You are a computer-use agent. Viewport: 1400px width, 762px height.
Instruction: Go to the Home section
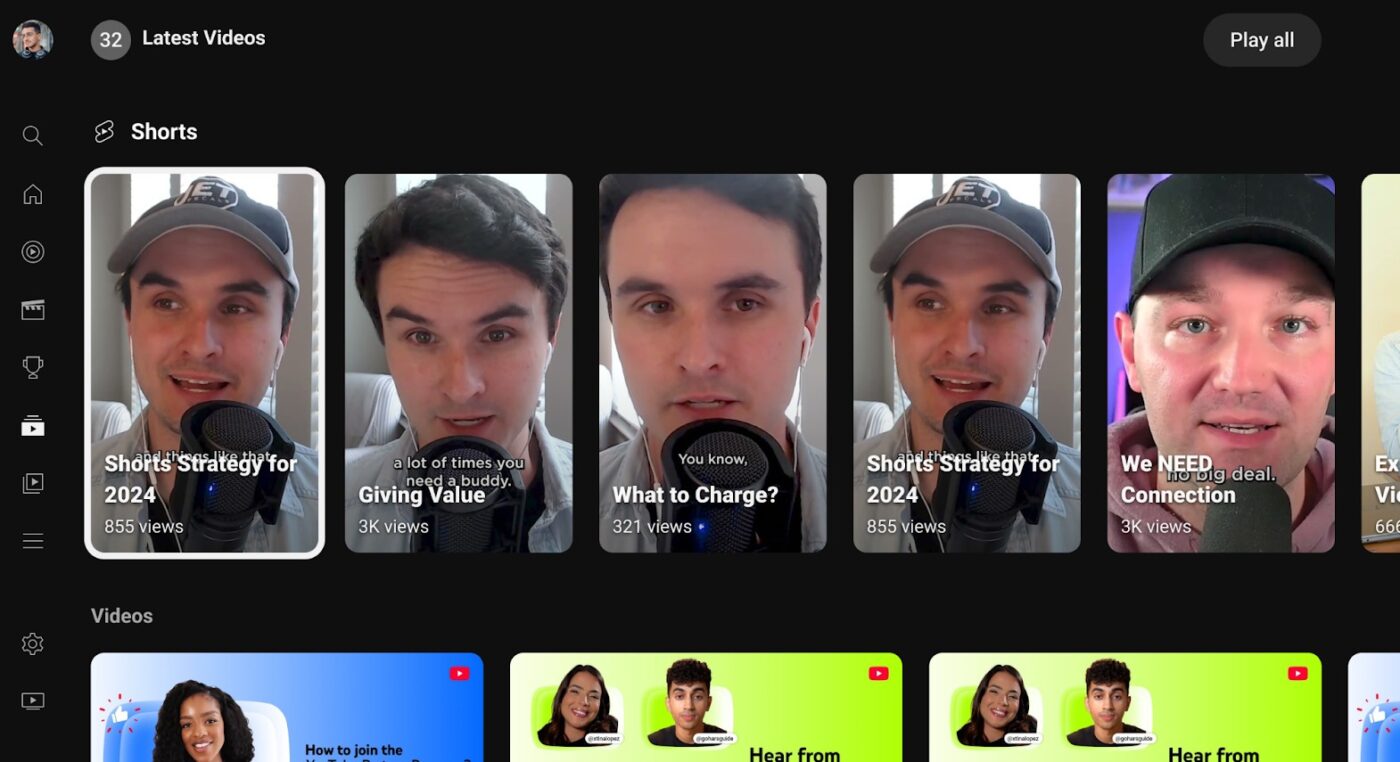point(33,194)
